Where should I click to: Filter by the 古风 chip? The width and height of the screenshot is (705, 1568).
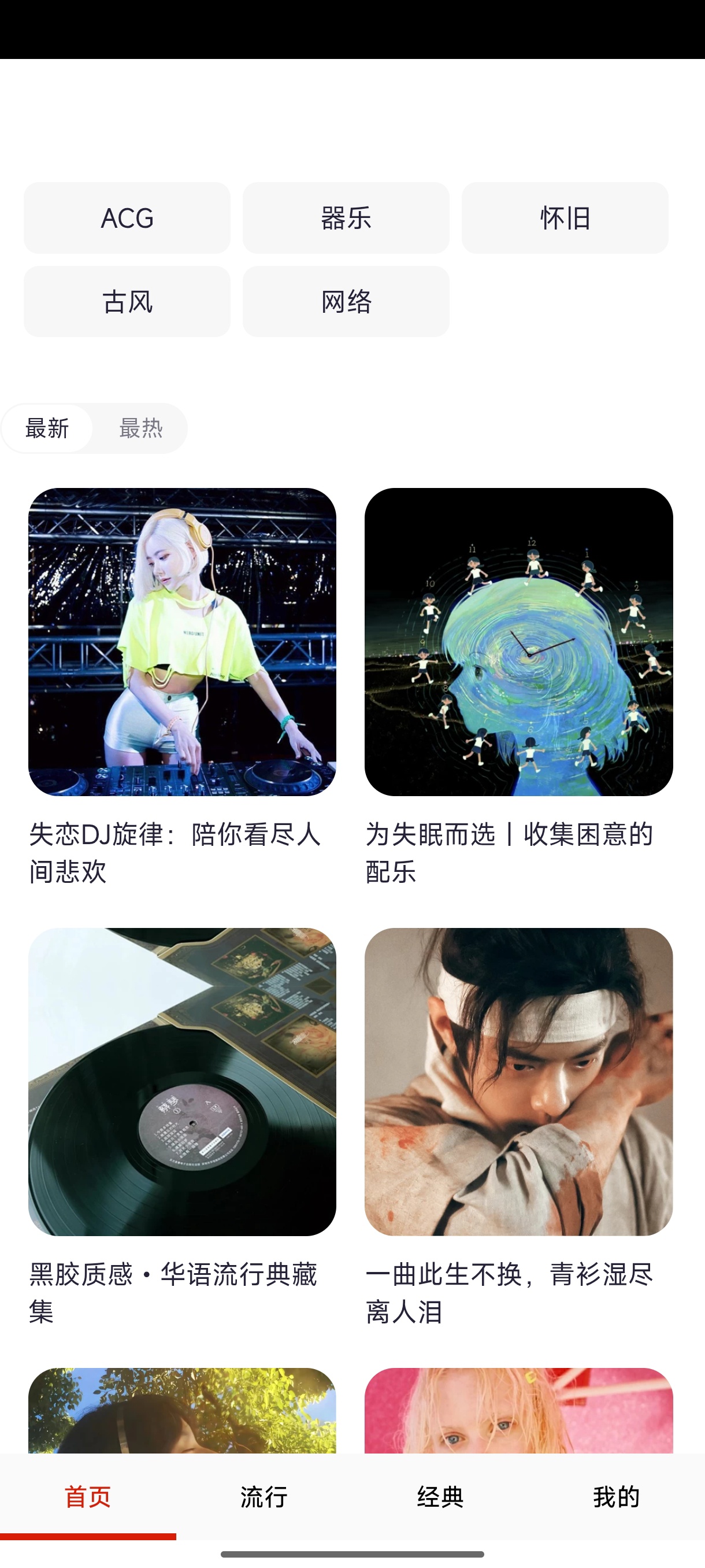click(127, 301)
